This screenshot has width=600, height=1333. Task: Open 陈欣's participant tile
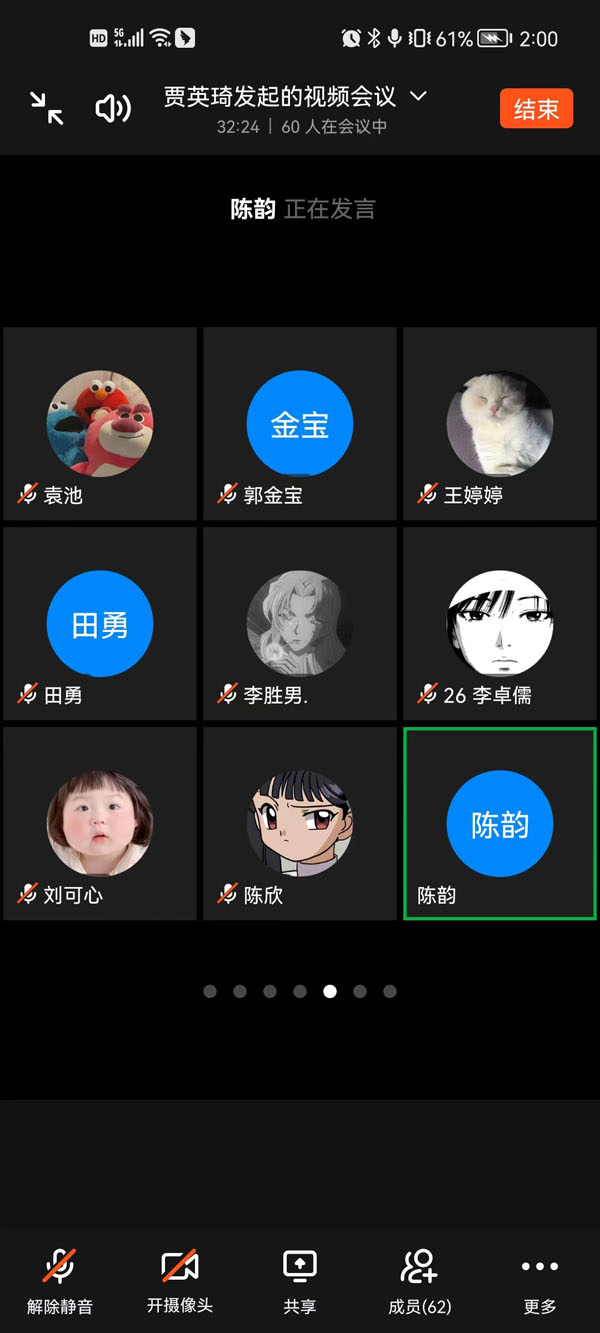pos(300,824)
